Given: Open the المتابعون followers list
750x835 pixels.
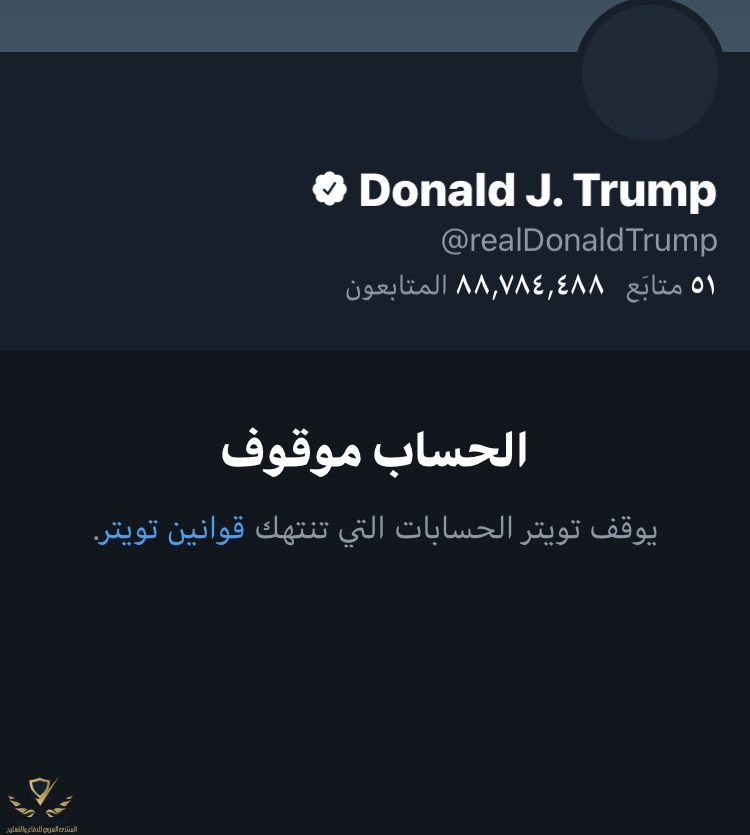Looking at the screenshot, I should pyautogui.click(x=475, y=286).
